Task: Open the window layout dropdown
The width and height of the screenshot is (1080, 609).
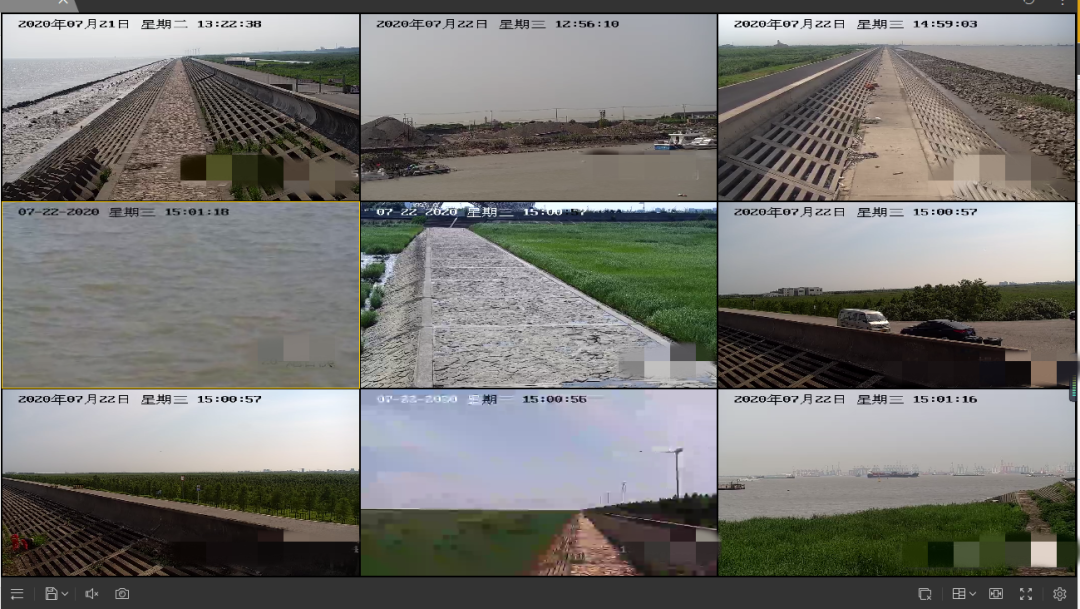Action: [964, 594]
